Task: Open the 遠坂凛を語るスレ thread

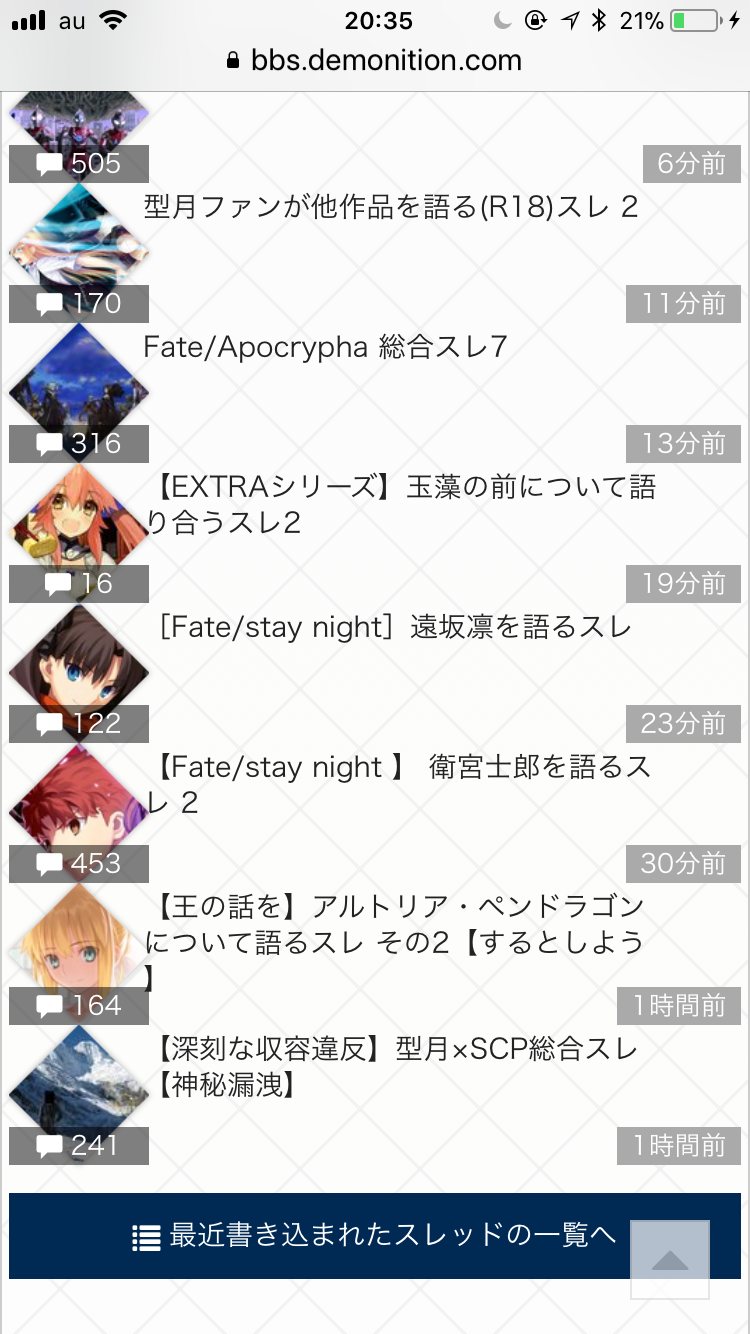Action: pos(395,628)
